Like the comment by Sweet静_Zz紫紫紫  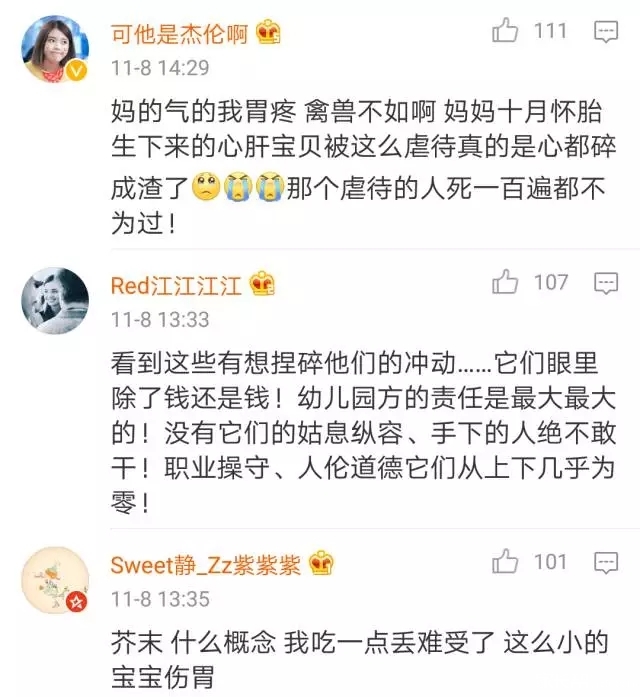coord(506,562)
